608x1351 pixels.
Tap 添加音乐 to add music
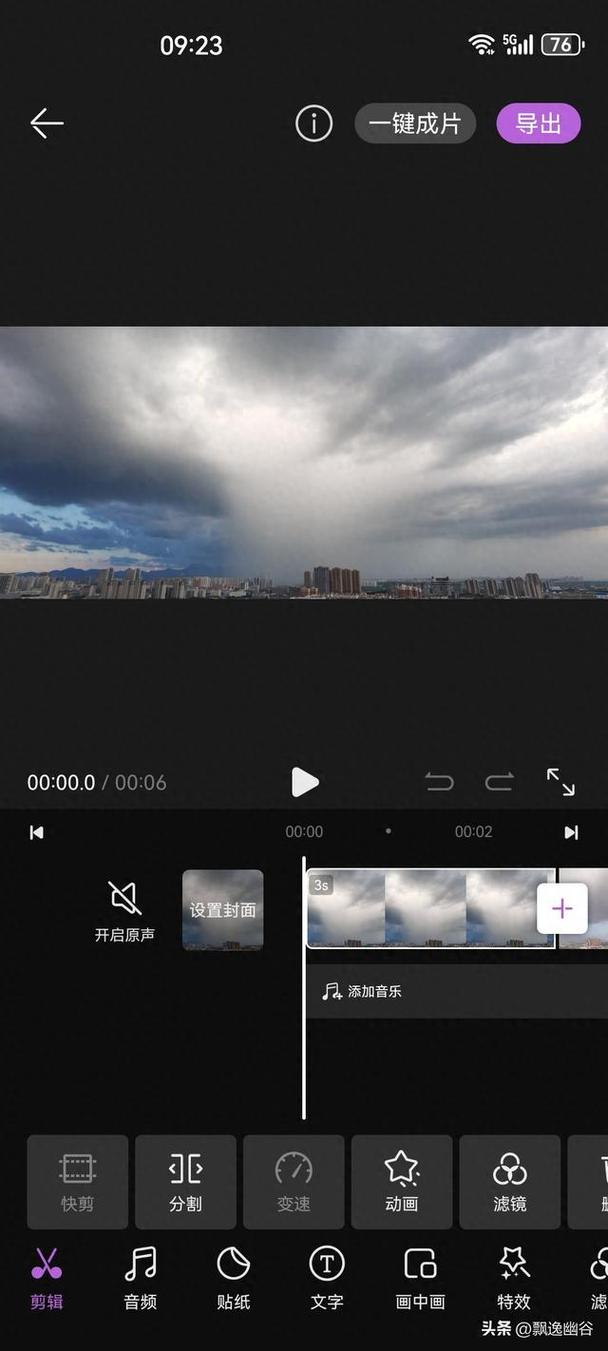(x=362, y=991)
